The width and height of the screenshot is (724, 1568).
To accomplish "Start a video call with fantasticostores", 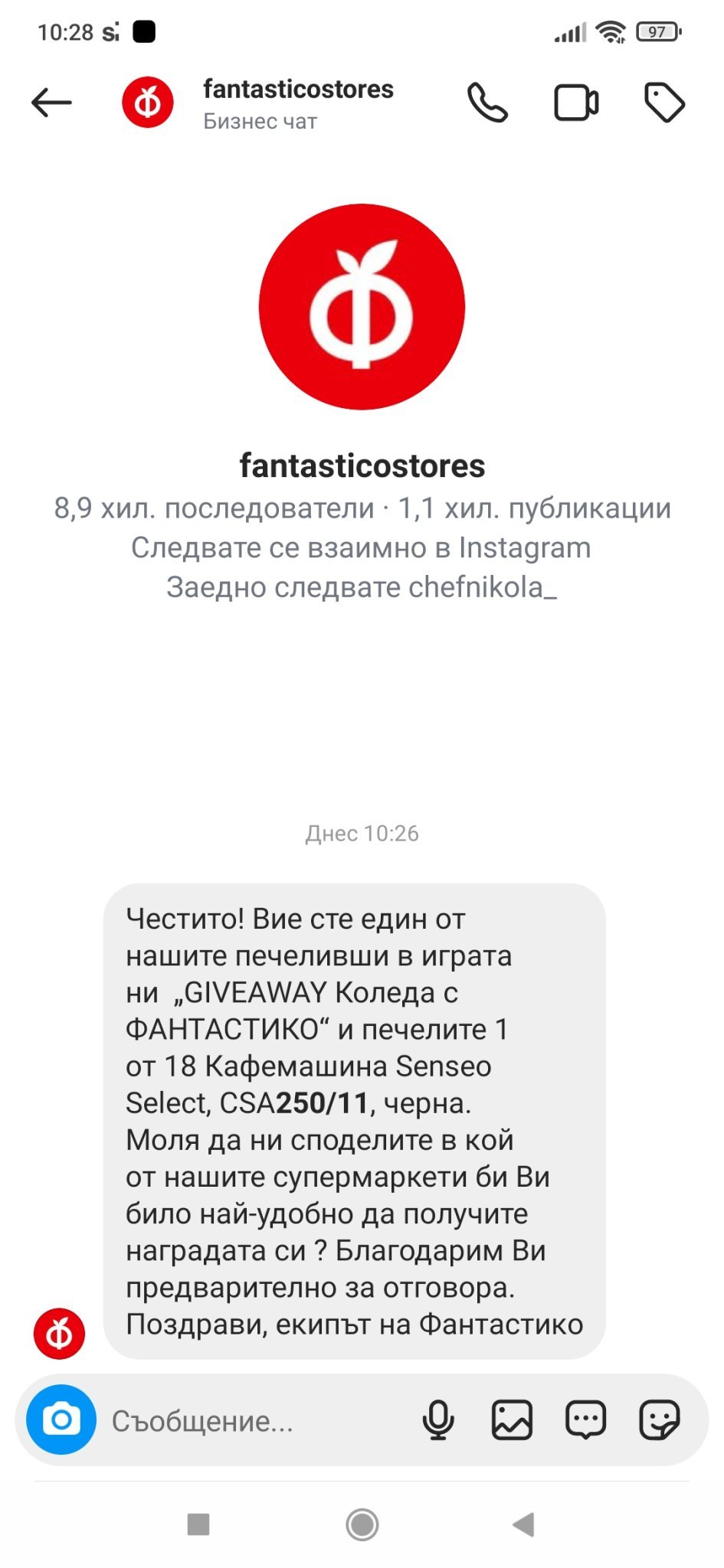I will [x=576, y=103].
